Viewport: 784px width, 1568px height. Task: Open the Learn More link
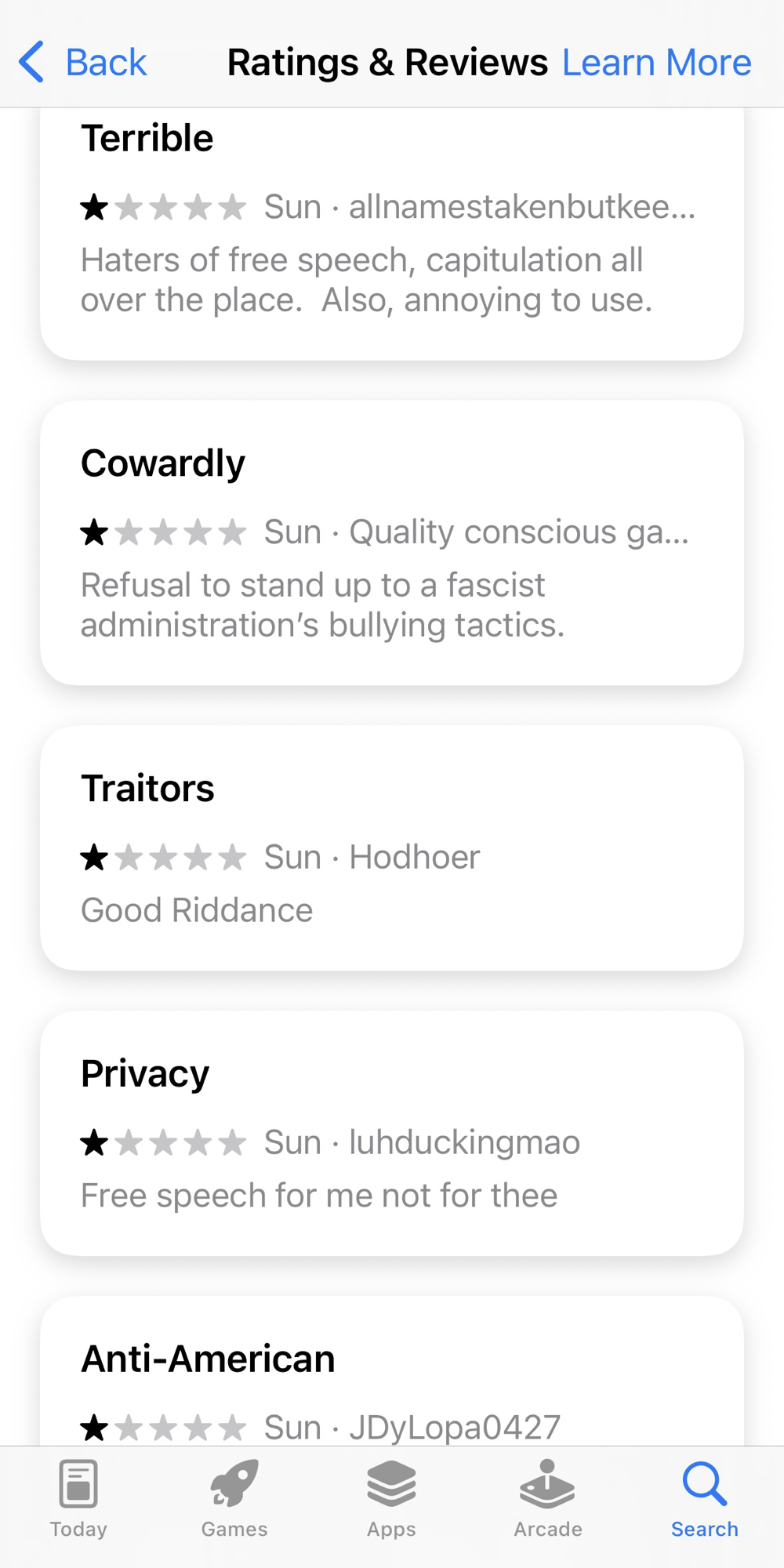656,62
